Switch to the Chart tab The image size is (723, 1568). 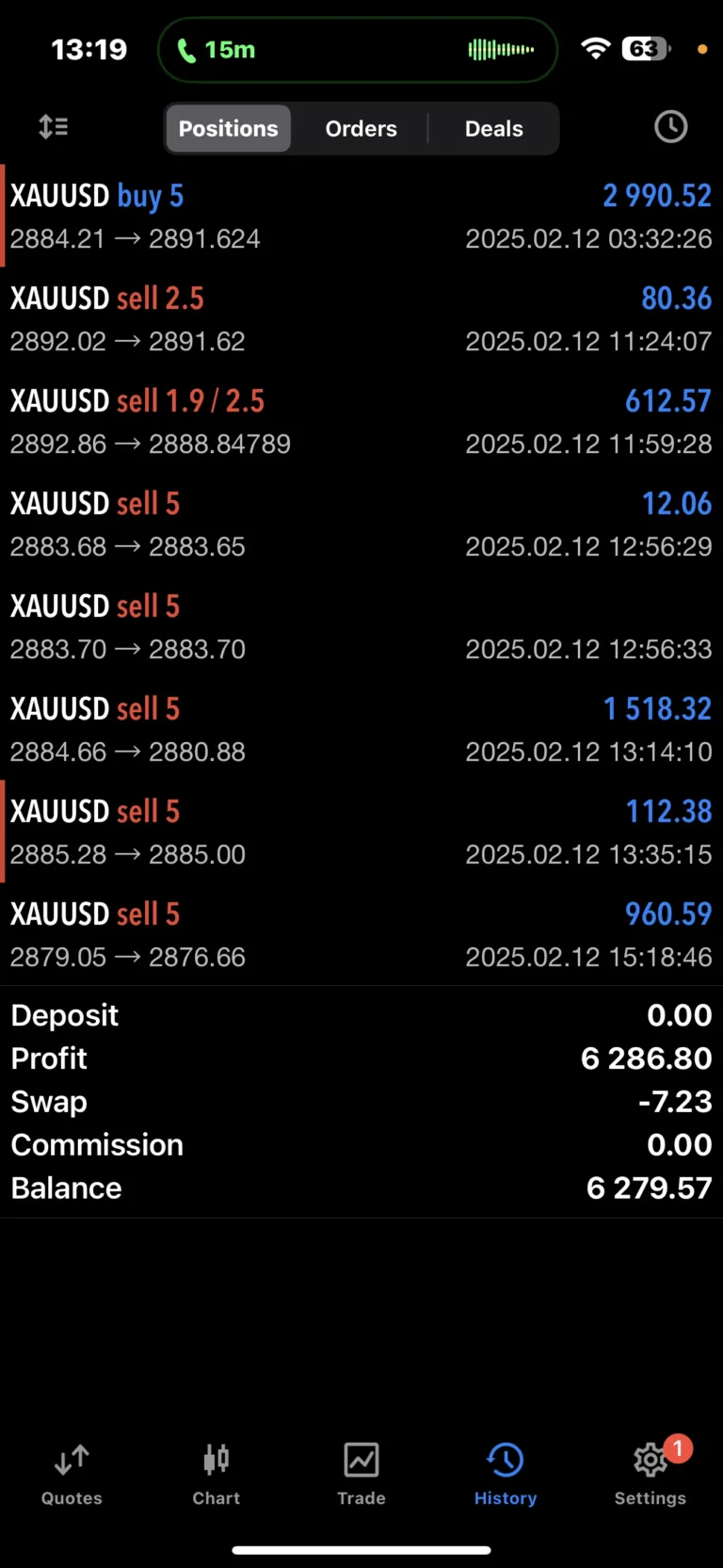tap(217, 1473)
